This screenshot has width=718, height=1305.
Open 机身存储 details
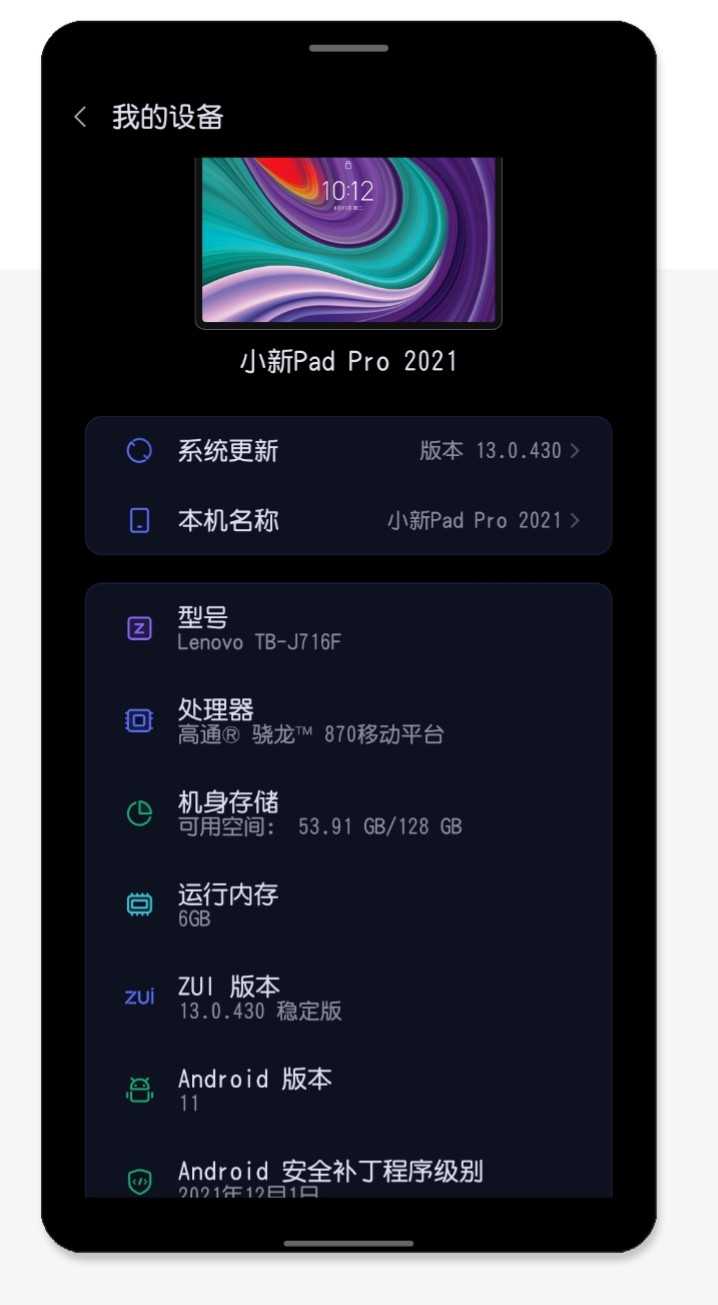pos(348,813)
